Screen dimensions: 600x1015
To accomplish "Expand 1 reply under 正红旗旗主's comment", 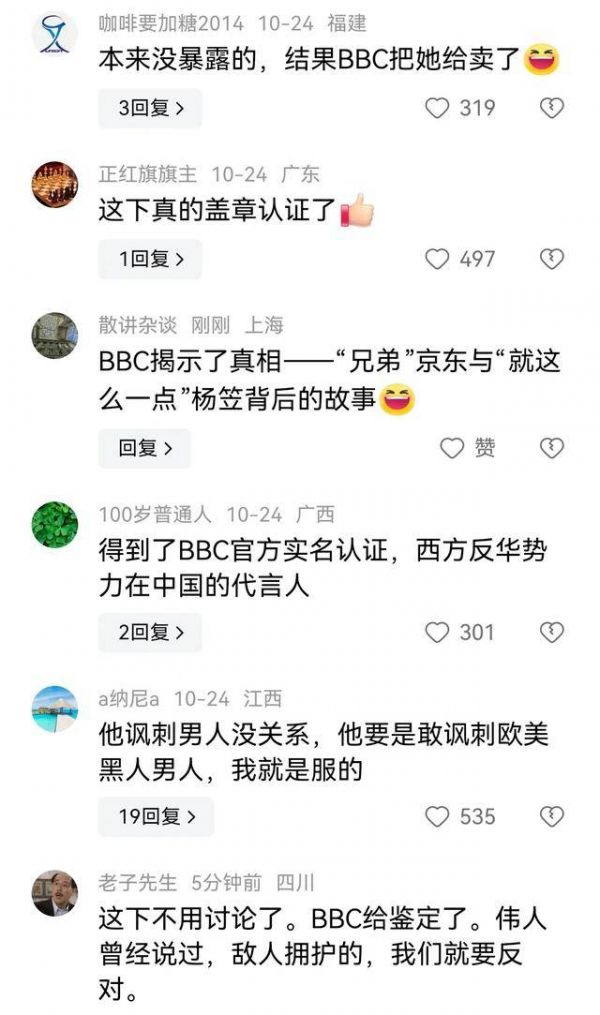I will coord(150,259).
